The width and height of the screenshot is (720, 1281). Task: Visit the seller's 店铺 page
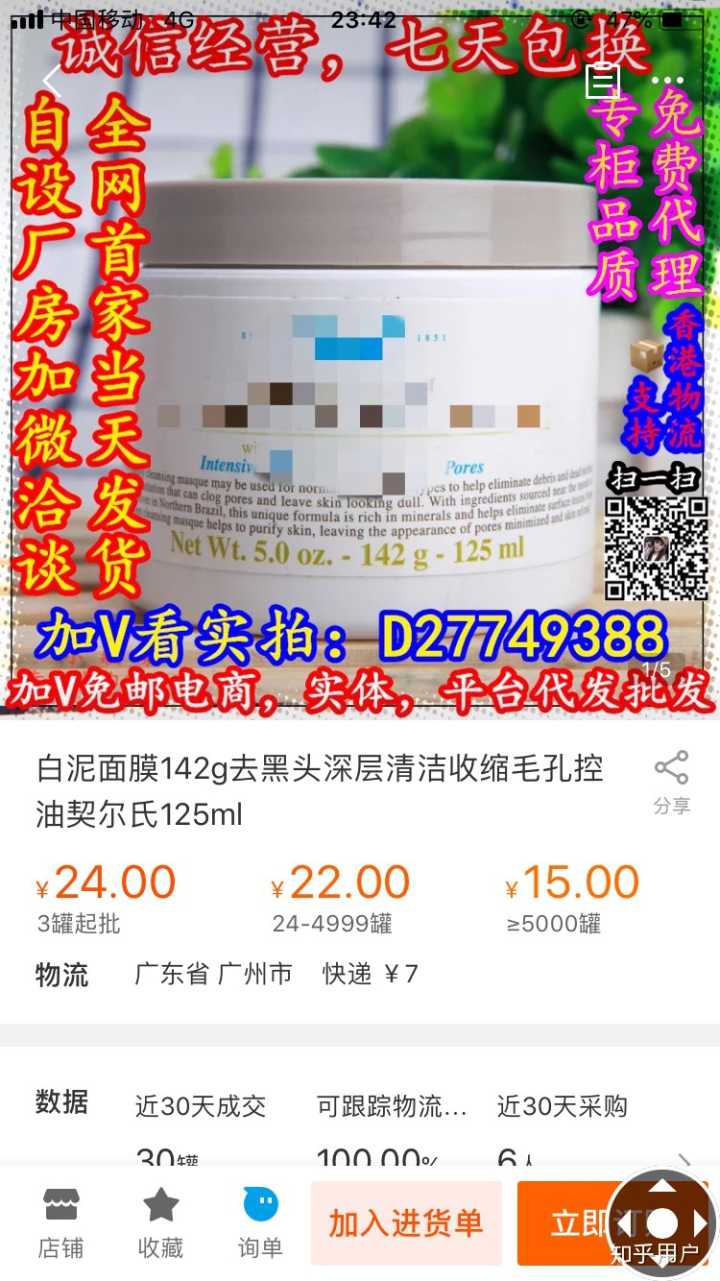60,1222
